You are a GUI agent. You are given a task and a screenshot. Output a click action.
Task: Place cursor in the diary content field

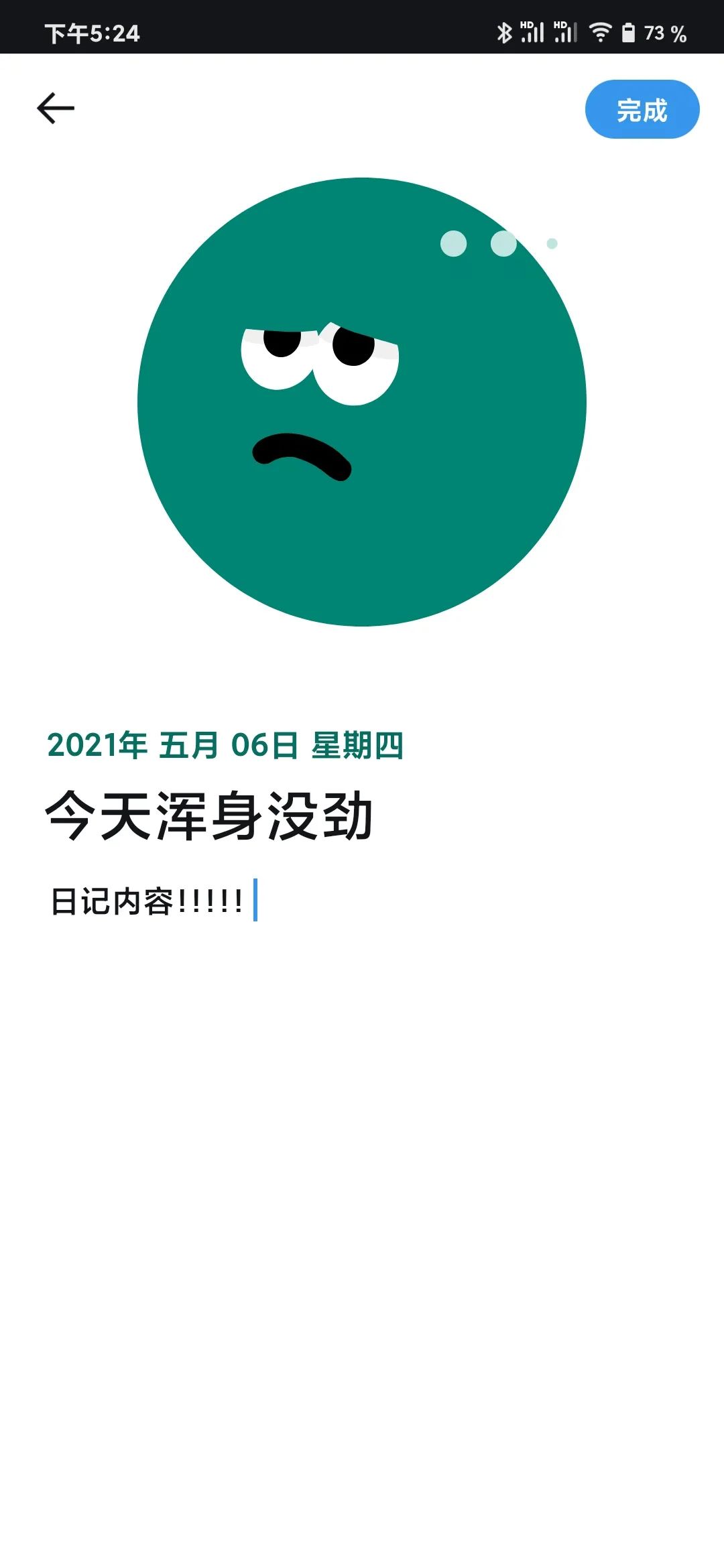[147, 901]
